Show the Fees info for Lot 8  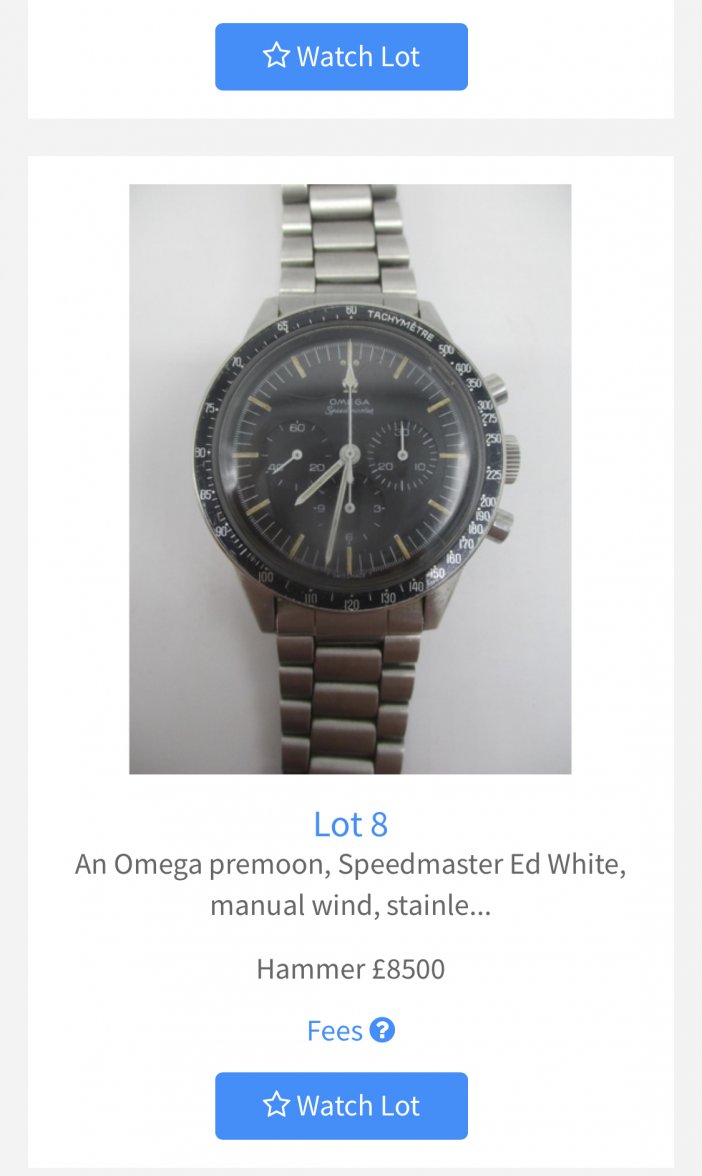[x=350, y=1031]
